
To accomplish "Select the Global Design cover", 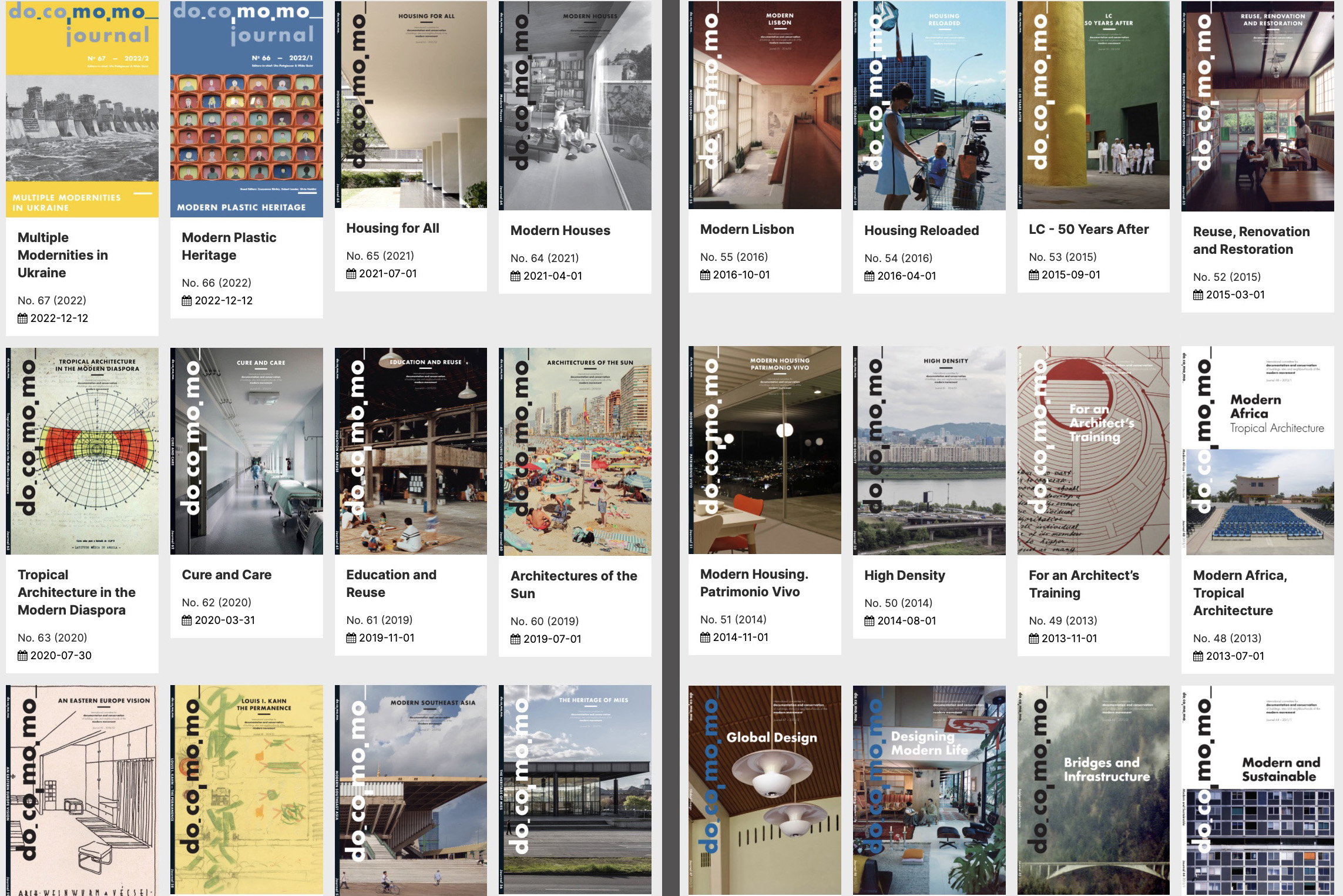I will coord(764,790).
